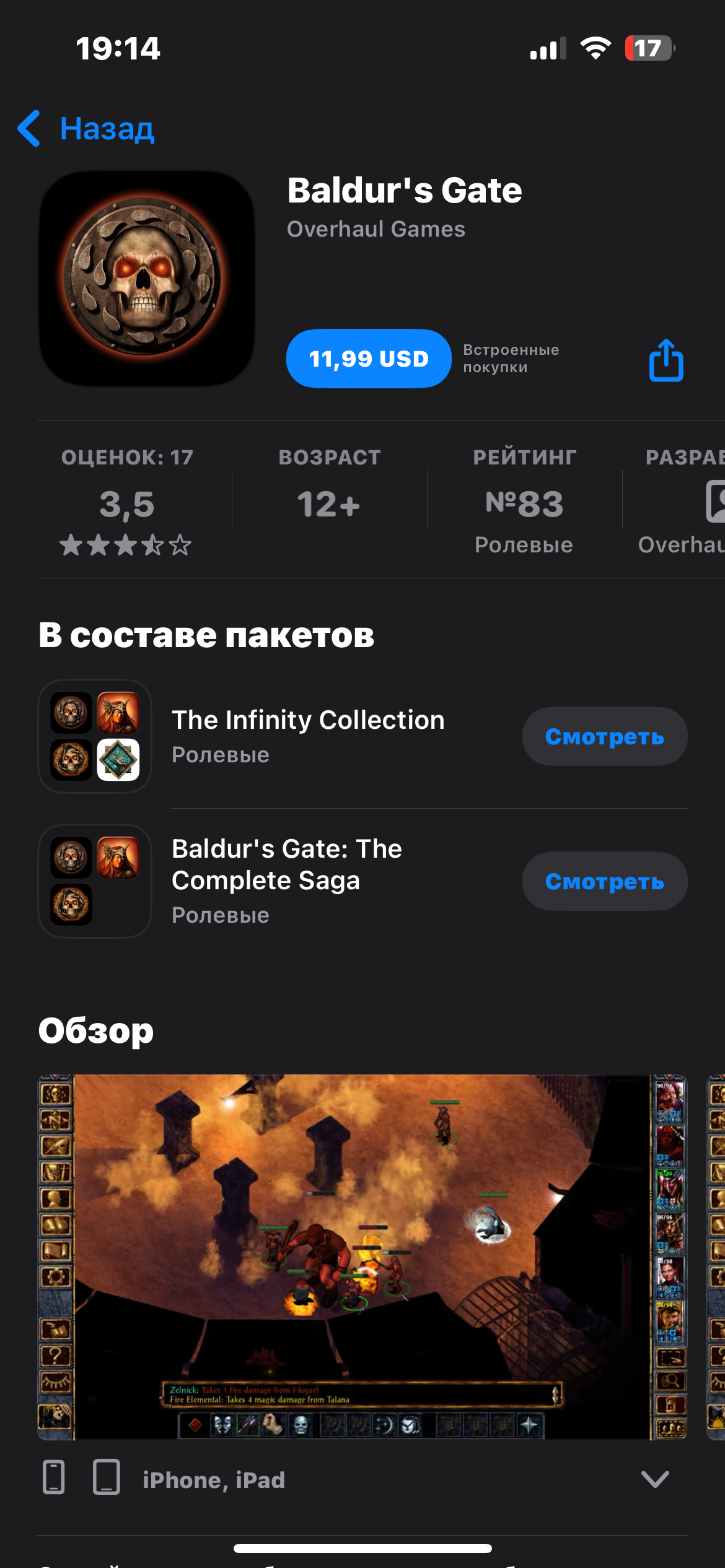Buy Baldur's Gate for 11,99 USD
Image resolution: width=725 pixels, height=1568 pixels.
369,359
